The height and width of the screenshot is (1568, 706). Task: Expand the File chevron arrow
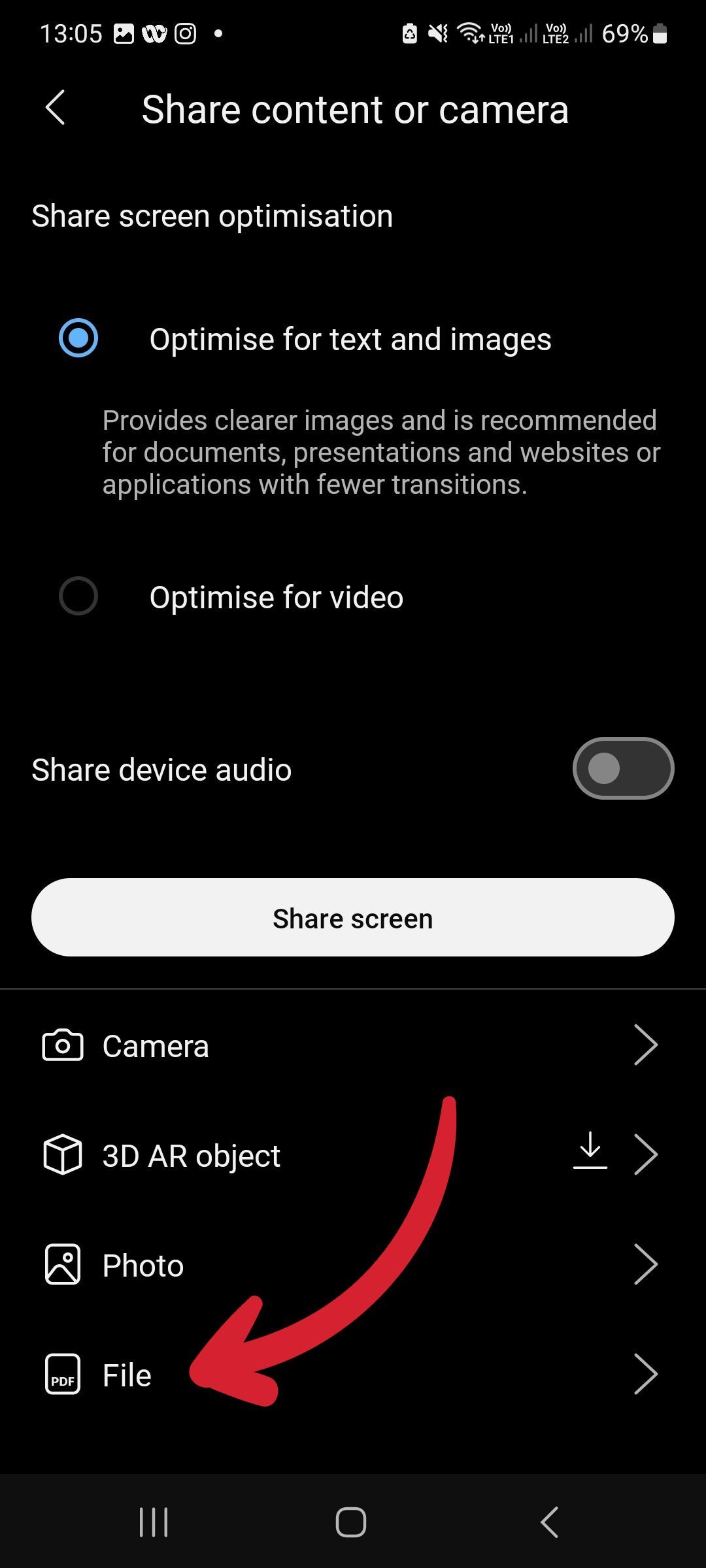coord(646,1374)
